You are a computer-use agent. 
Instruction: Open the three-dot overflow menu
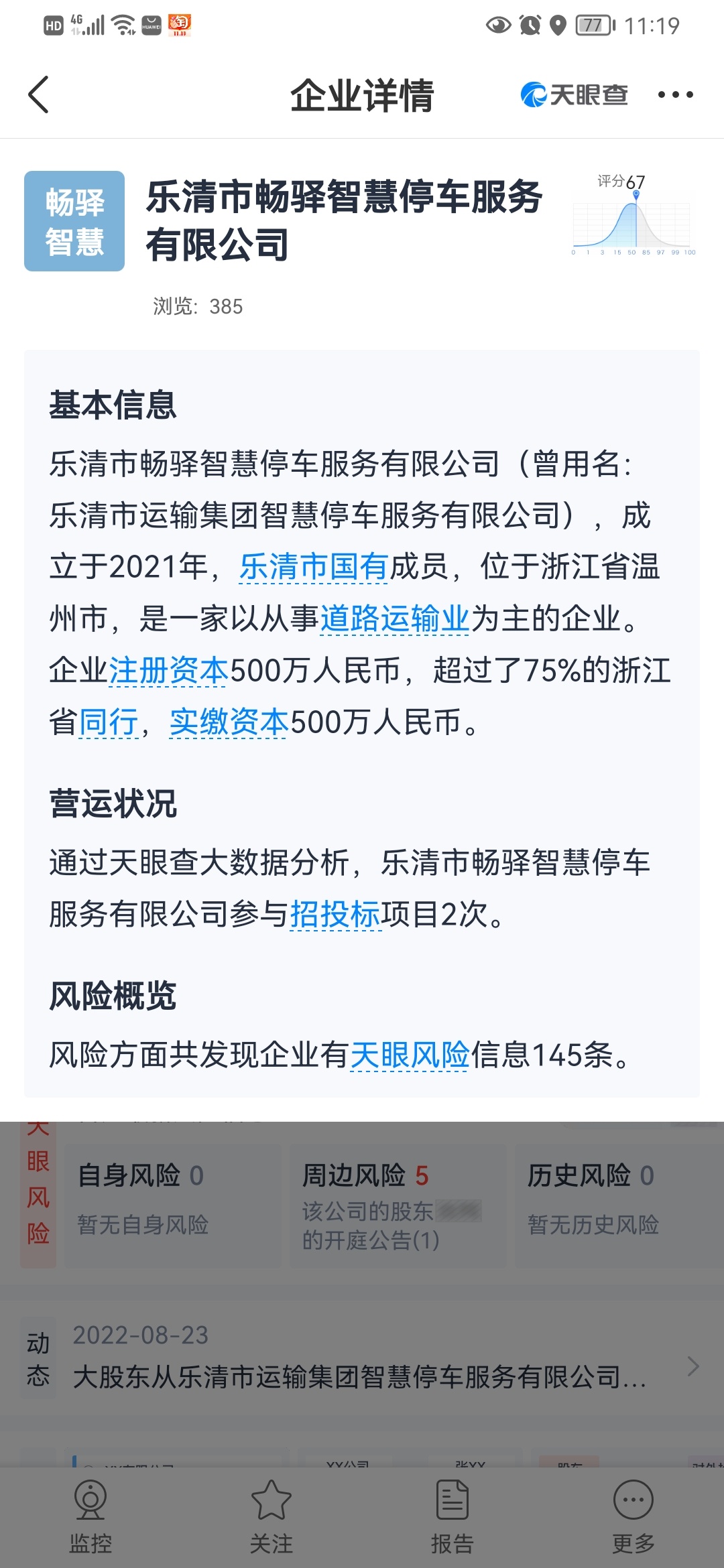675,94
